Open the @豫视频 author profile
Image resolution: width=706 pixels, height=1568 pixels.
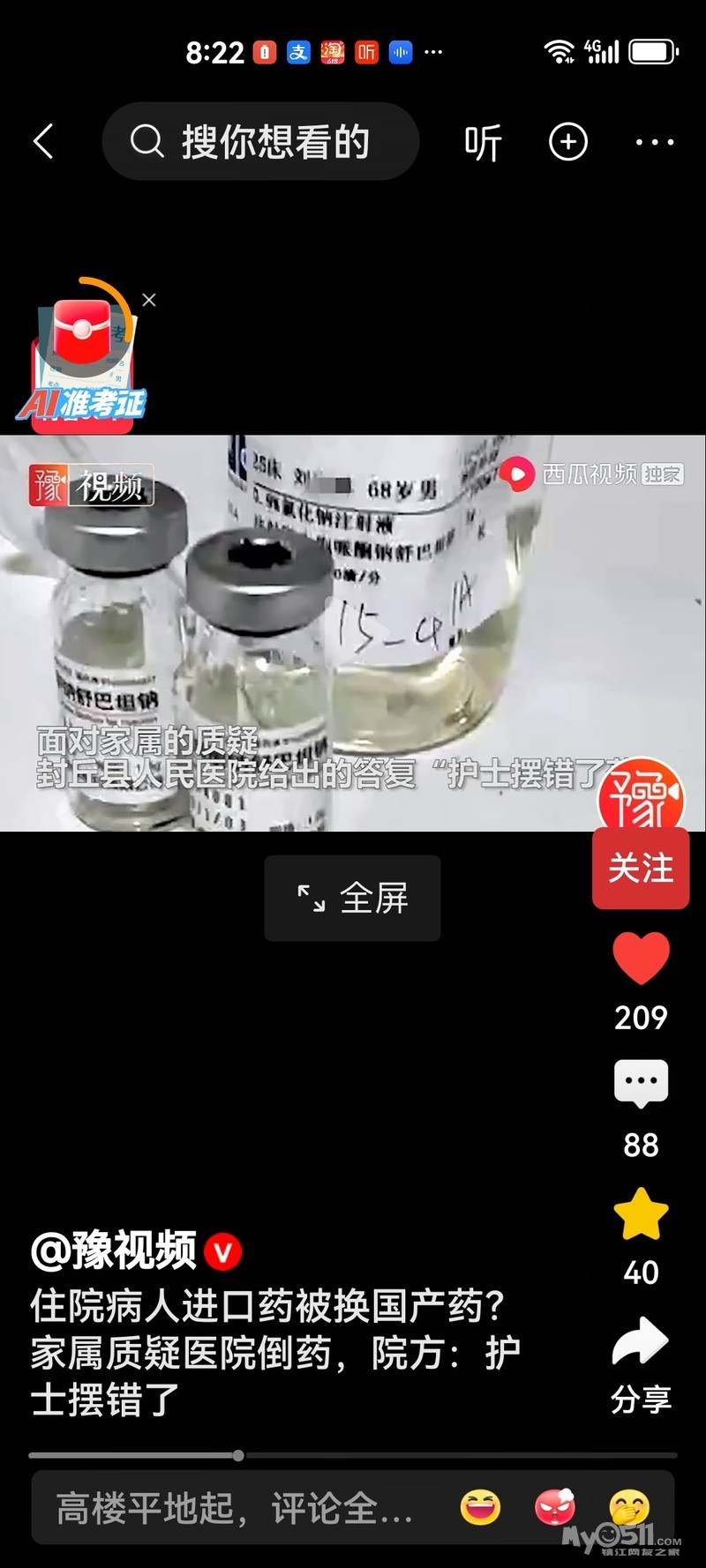[x=113, y=1251]
